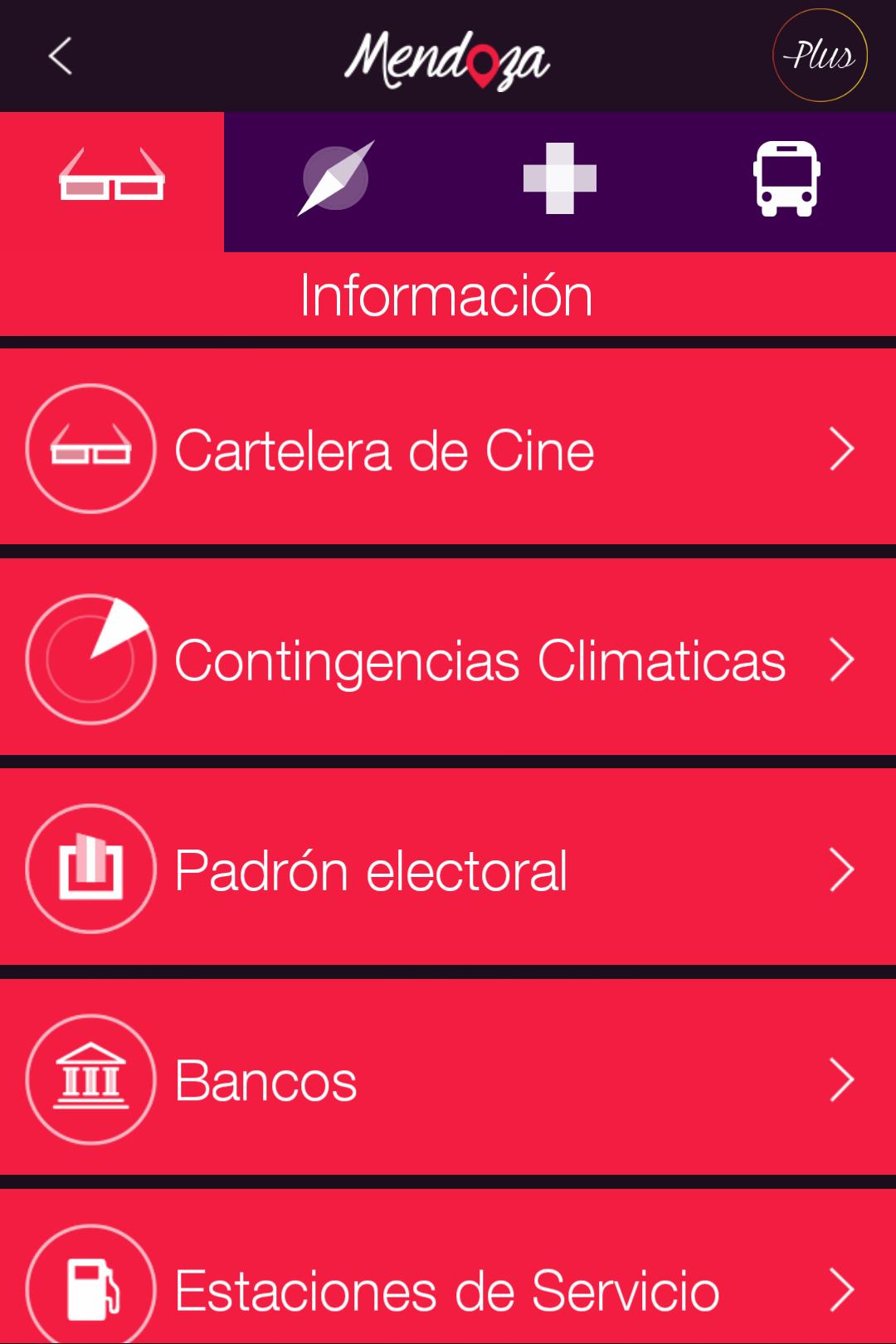
Task: Go back using the top-left arrow
Action: [x=61, y=56]
